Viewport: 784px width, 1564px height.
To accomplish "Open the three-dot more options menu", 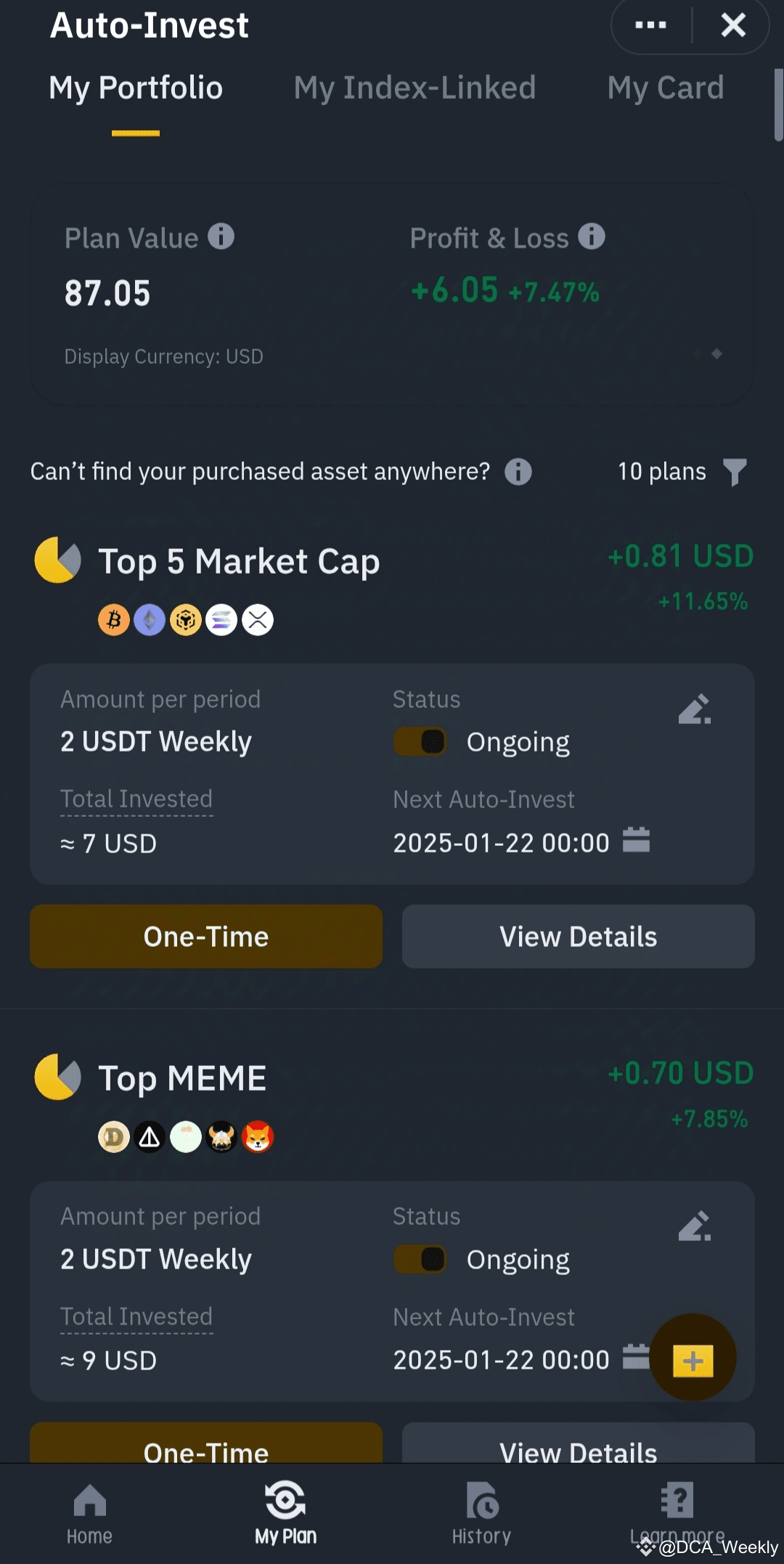I will (x=650, y=25).
